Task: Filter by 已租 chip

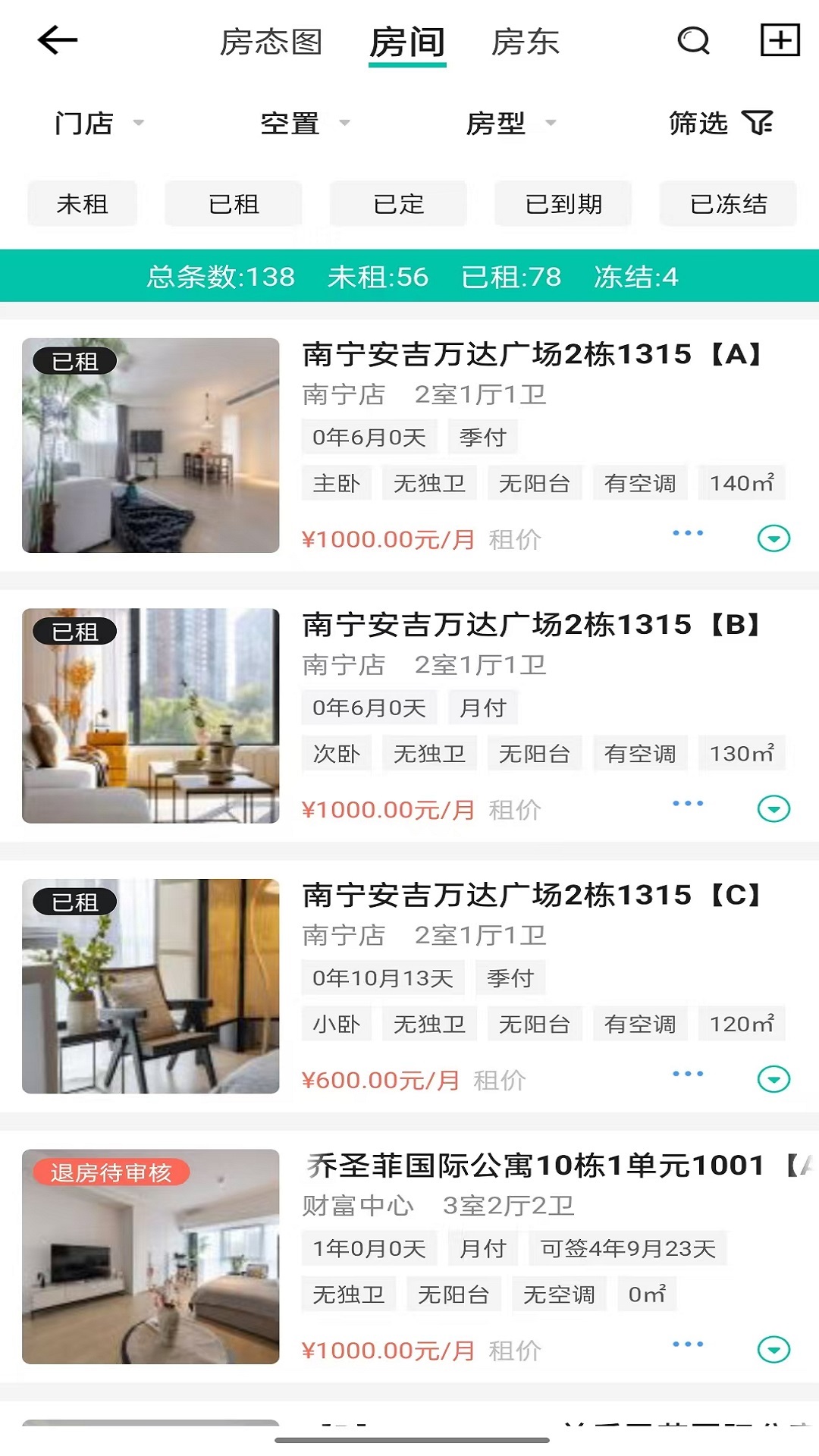Action: point(234,204)
